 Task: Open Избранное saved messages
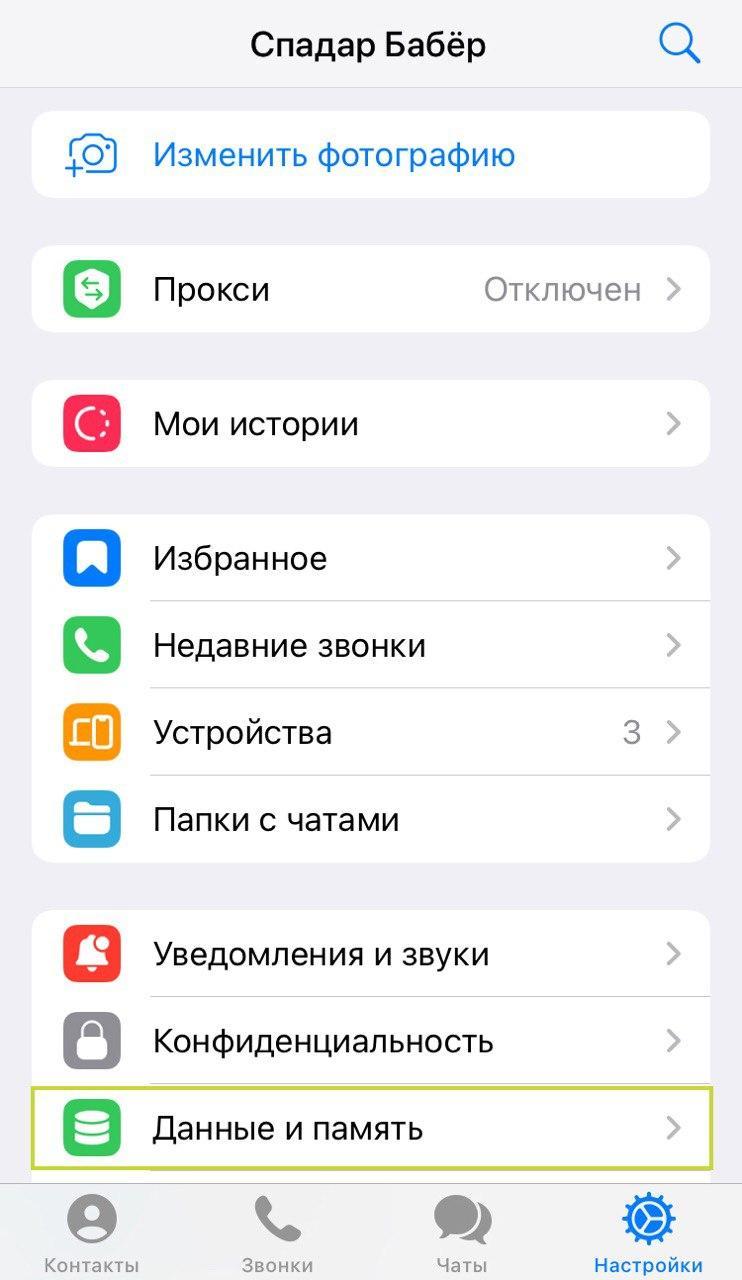[x=371, y=558]
